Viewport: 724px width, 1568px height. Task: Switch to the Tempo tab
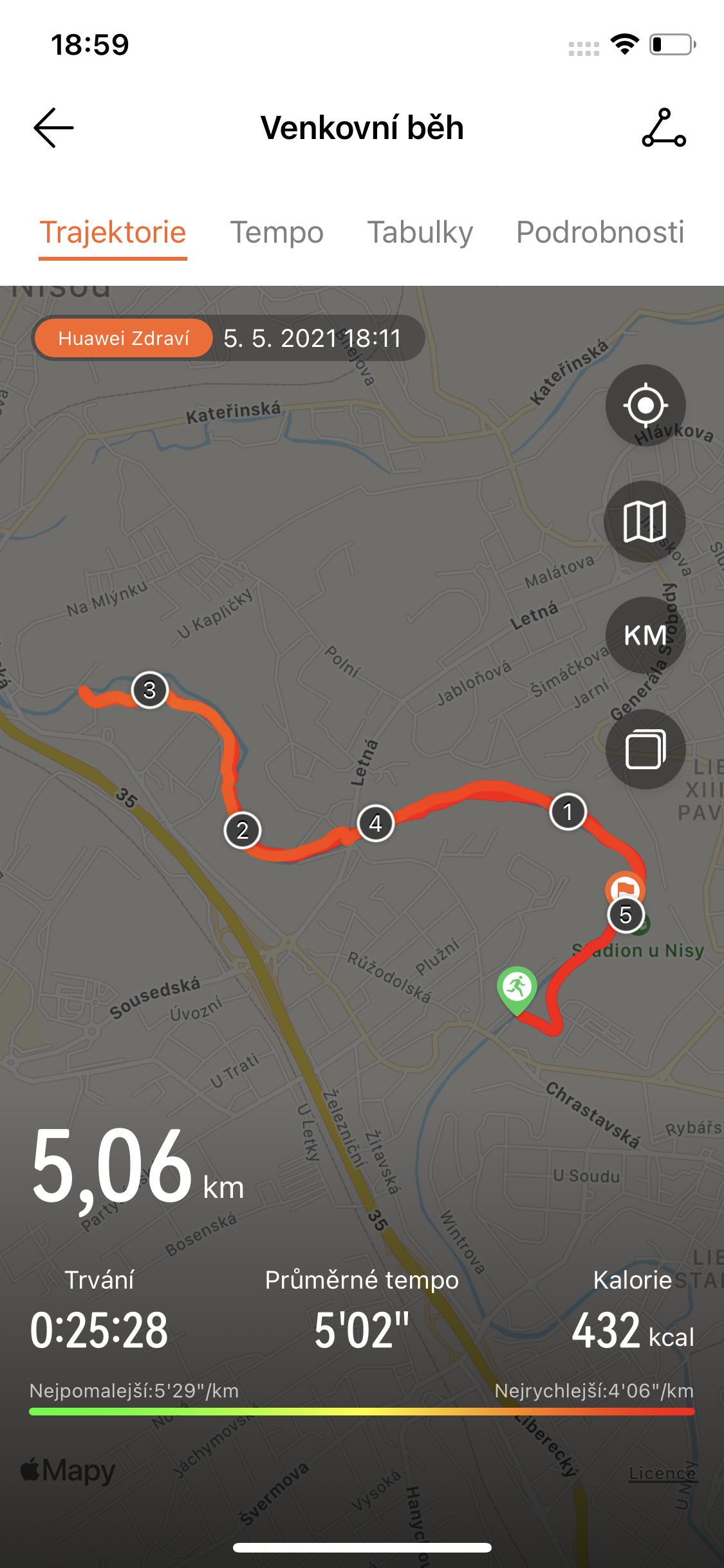coord(277,232)
